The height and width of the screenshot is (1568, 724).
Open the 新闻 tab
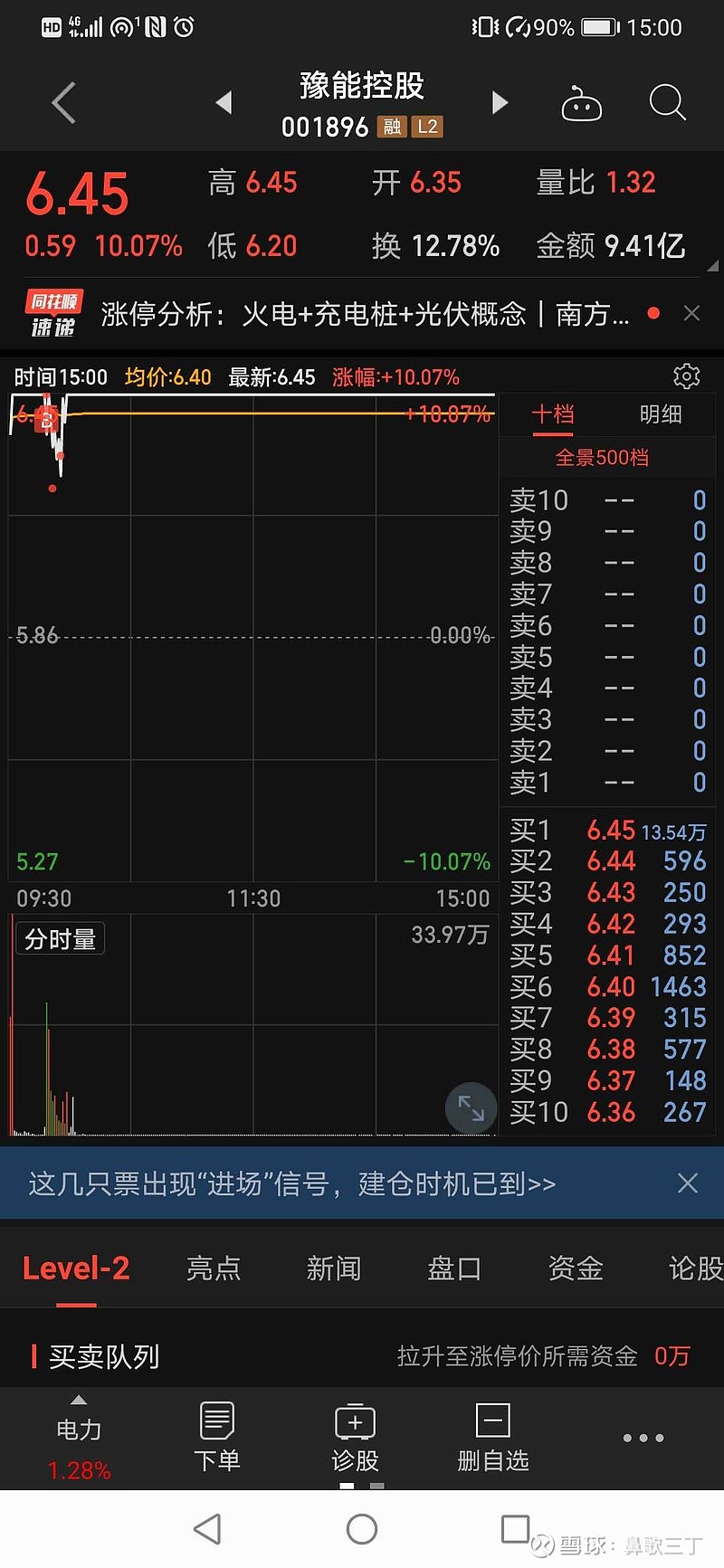point(334,1269)
